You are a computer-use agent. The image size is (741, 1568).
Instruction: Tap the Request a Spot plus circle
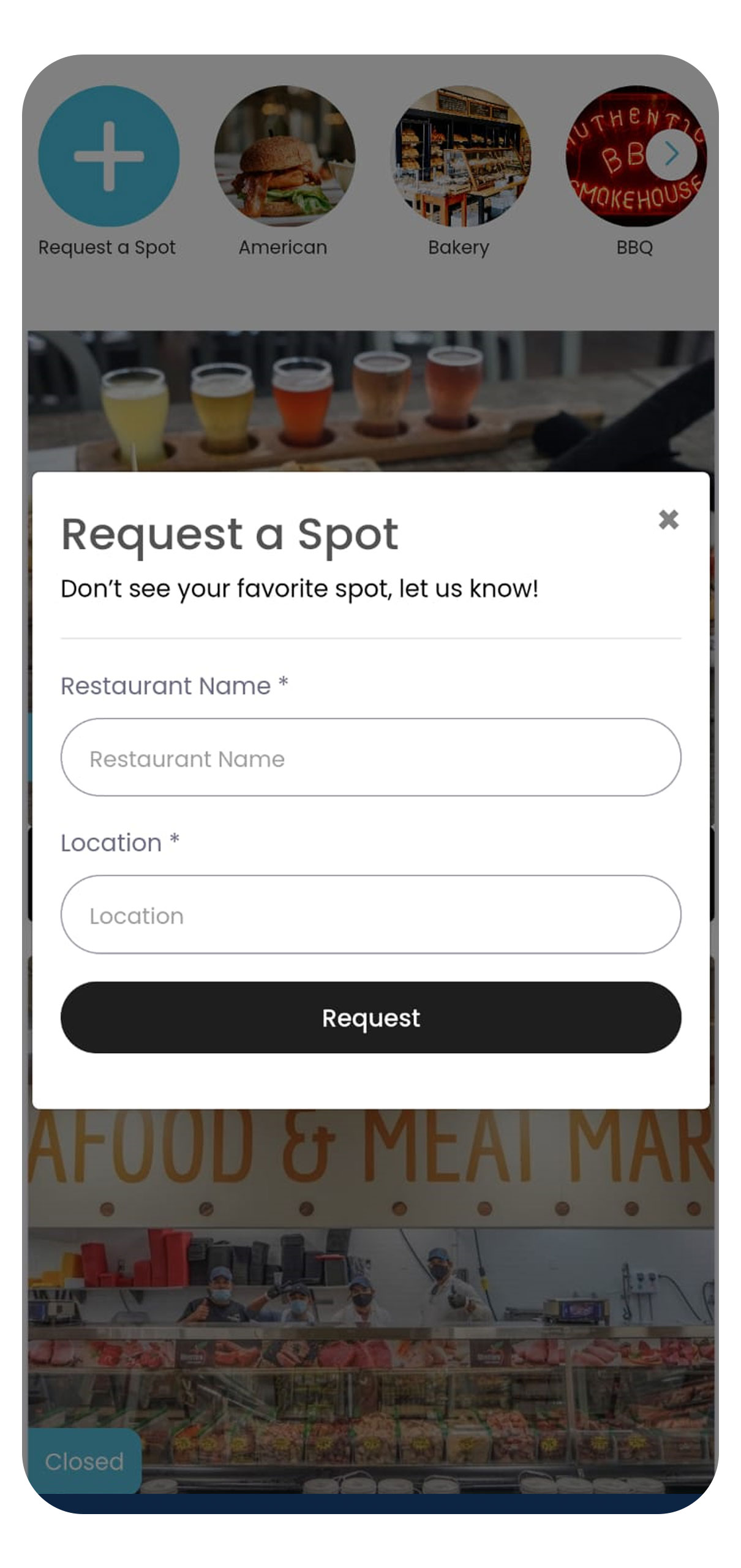click(109, 156)
